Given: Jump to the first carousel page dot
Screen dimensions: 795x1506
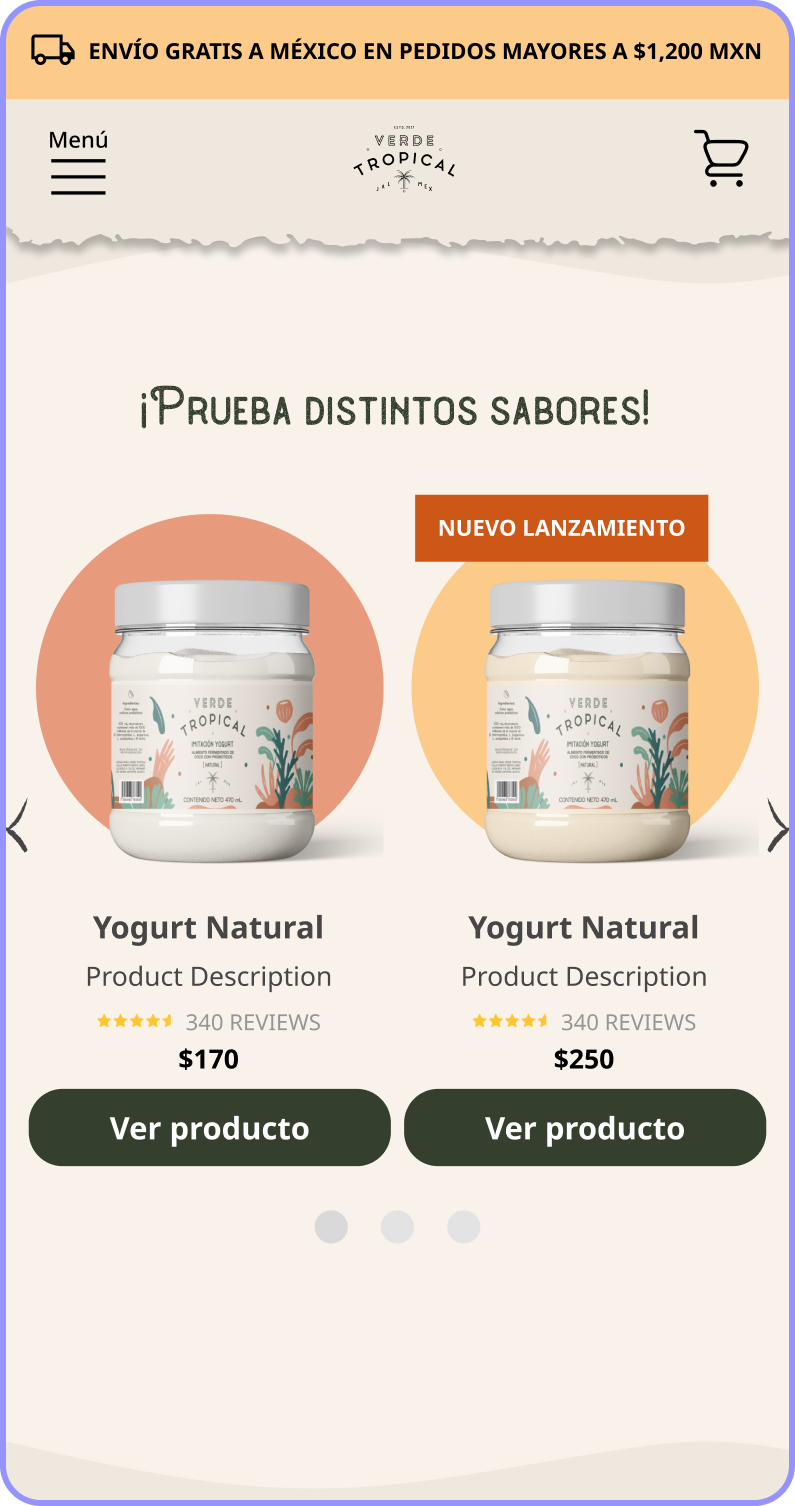Looking at the screenshot, I should tap(331, 1227).
